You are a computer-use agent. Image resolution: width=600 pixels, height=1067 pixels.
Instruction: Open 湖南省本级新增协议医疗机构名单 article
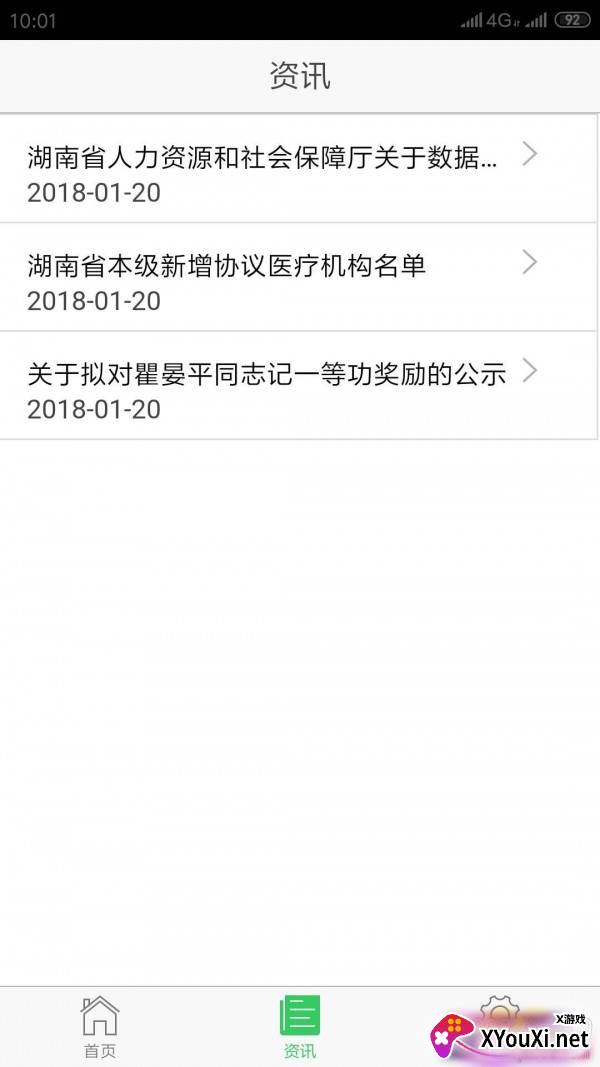tap(299, 277)
